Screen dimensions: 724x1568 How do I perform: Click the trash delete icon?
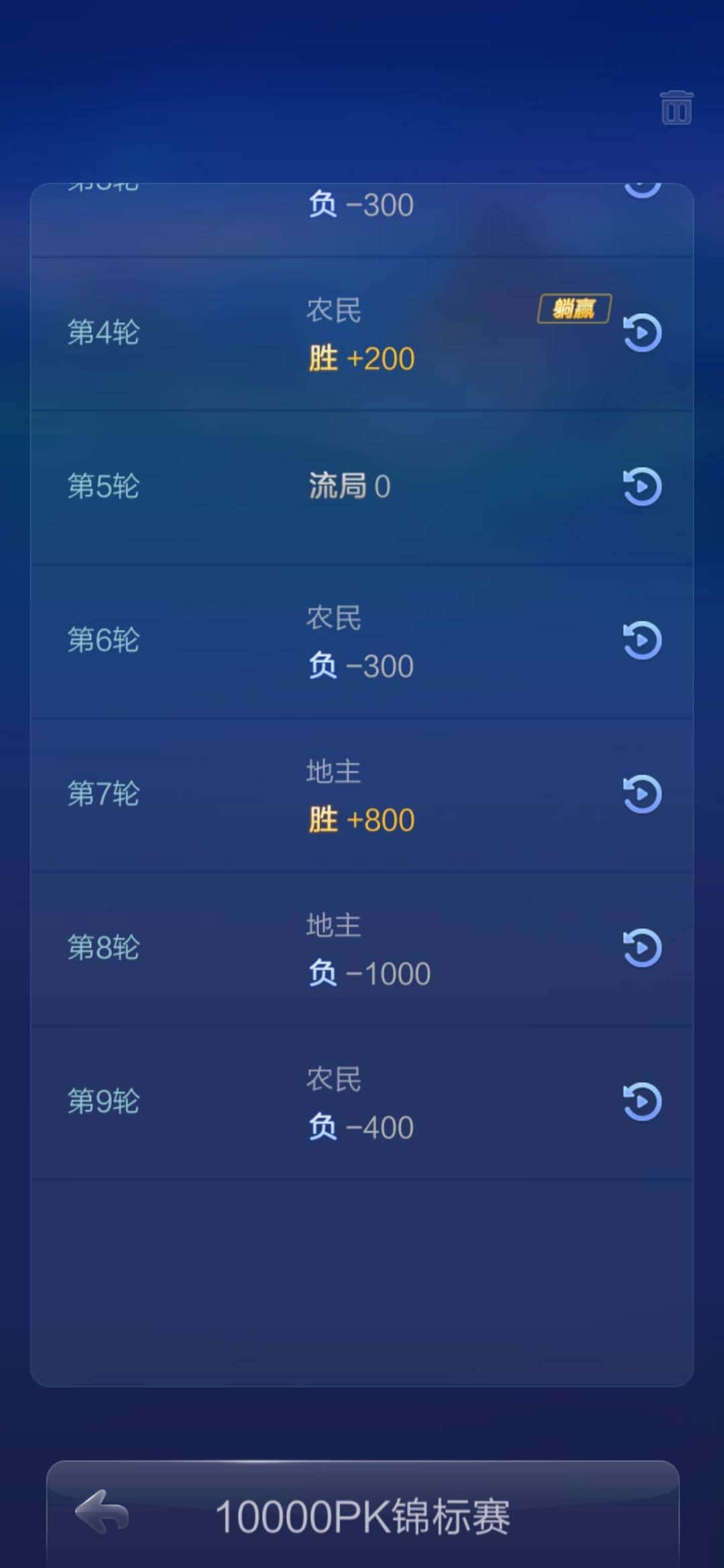[676, 107]
